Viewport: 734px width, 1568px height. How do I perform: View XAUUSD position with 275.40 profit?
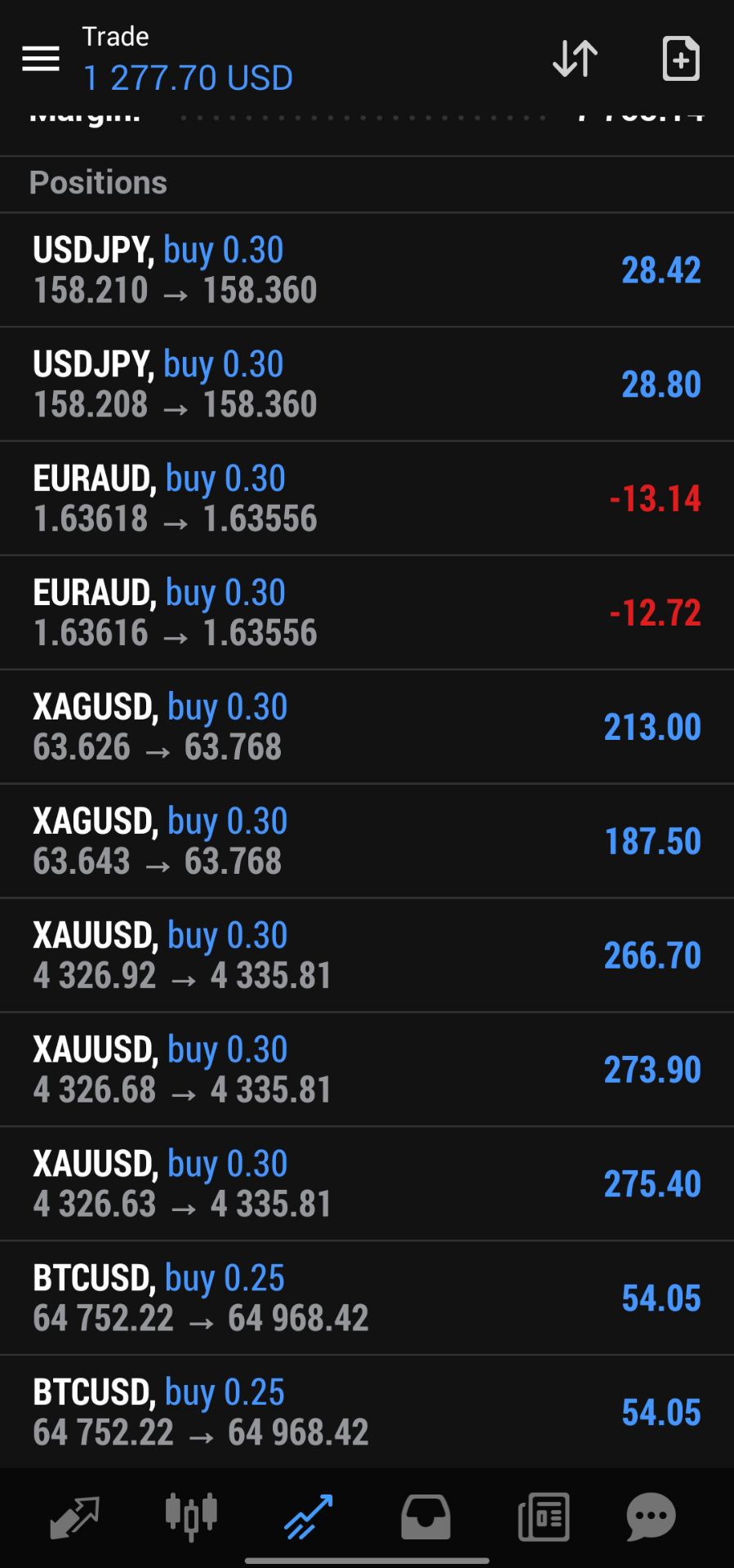pyautogui.click(x=367, y=1185)
